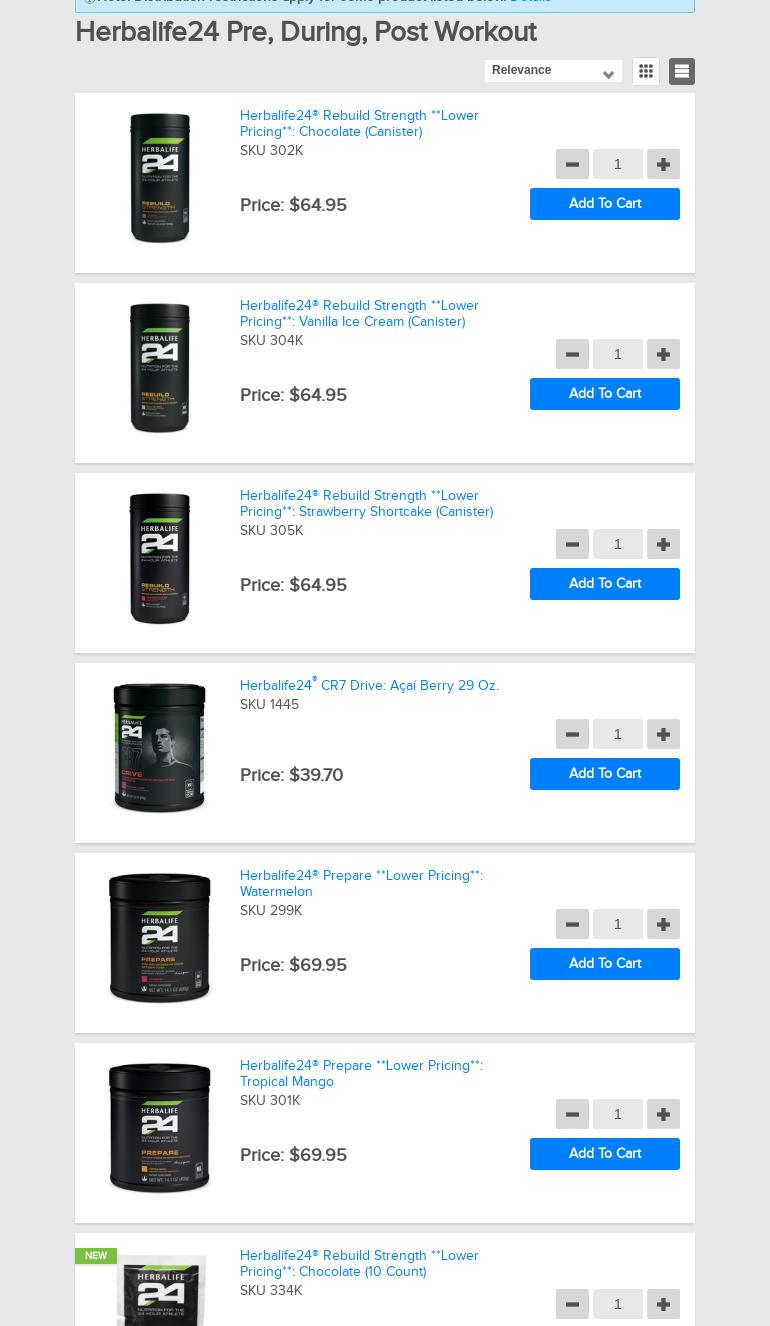Add Prepare Watermelon to cart
Image resolution: width=770 pixels, height=1326 pixels.
tap(605, 963)
